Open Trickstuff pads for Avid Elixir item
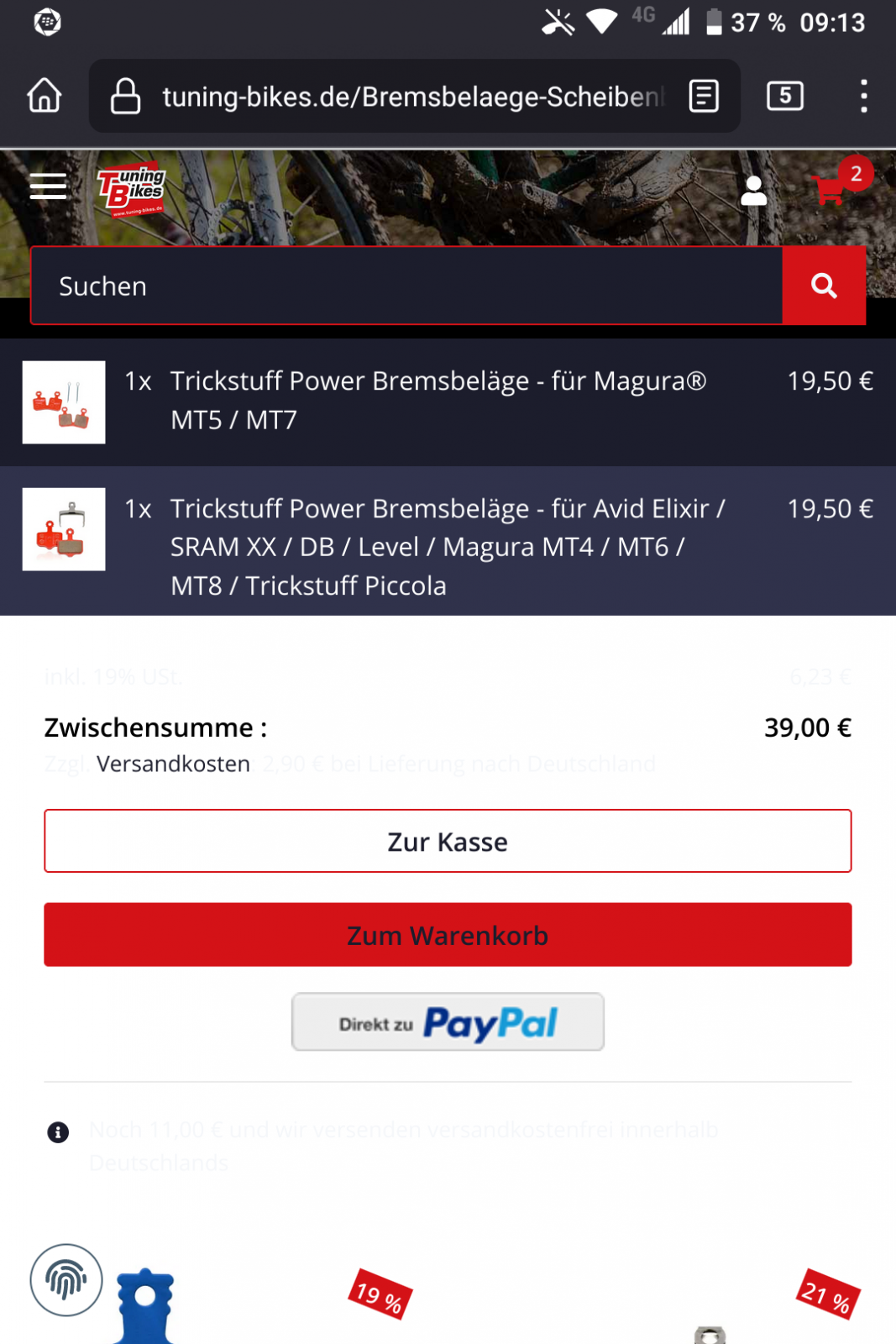896x1344 pixels. [447, 547]
